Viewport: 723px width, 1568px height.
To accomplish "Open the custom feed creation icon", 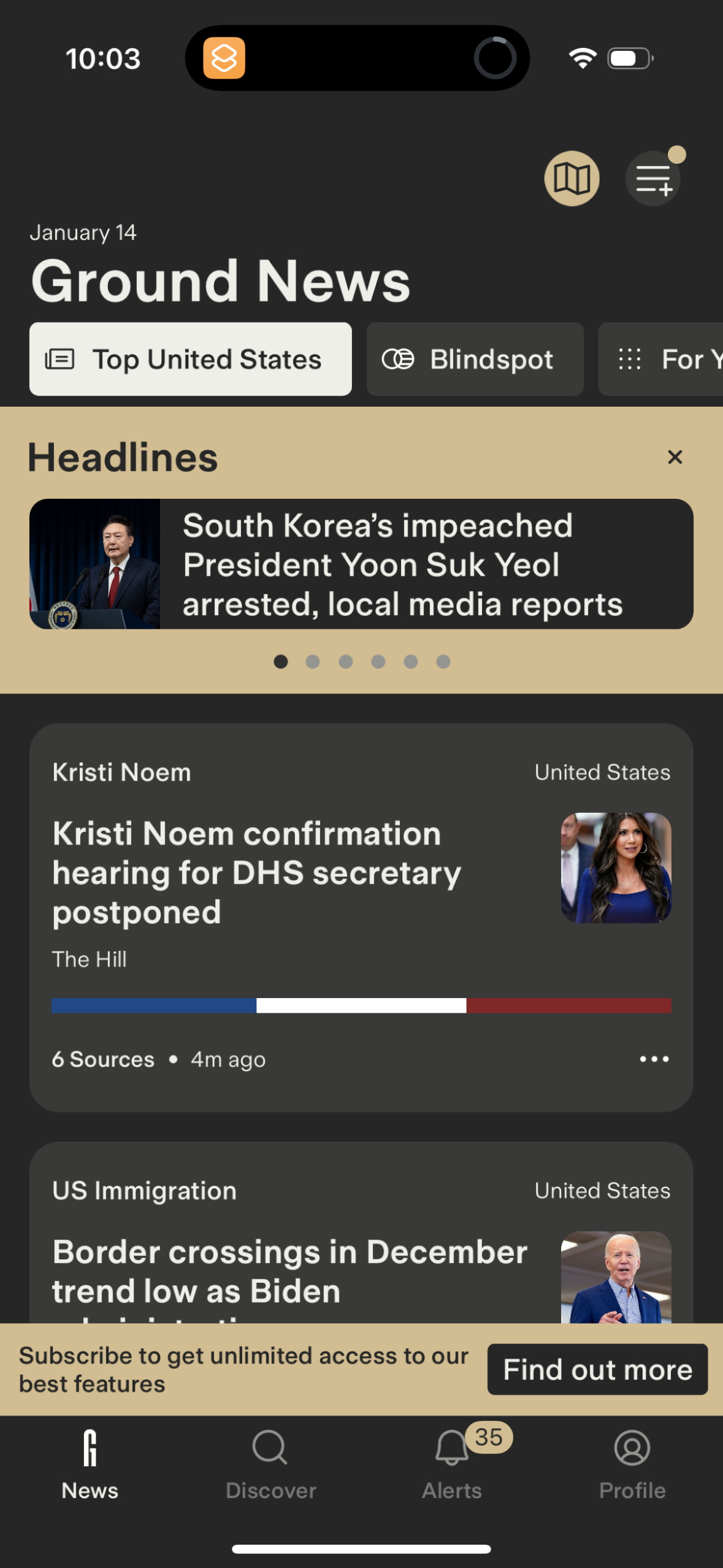I will (x=652, y=179).
